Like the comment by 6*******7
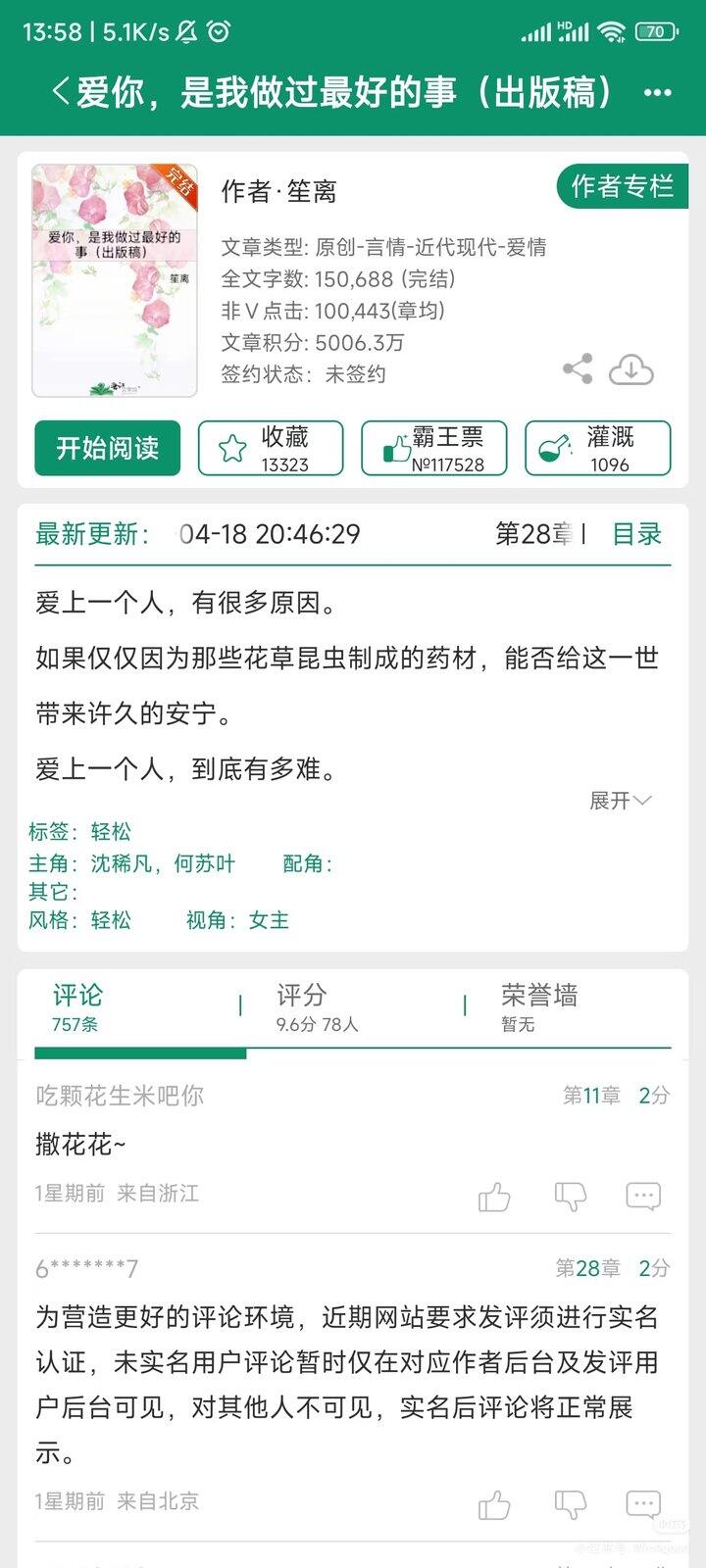 (x=494, y=1504)
